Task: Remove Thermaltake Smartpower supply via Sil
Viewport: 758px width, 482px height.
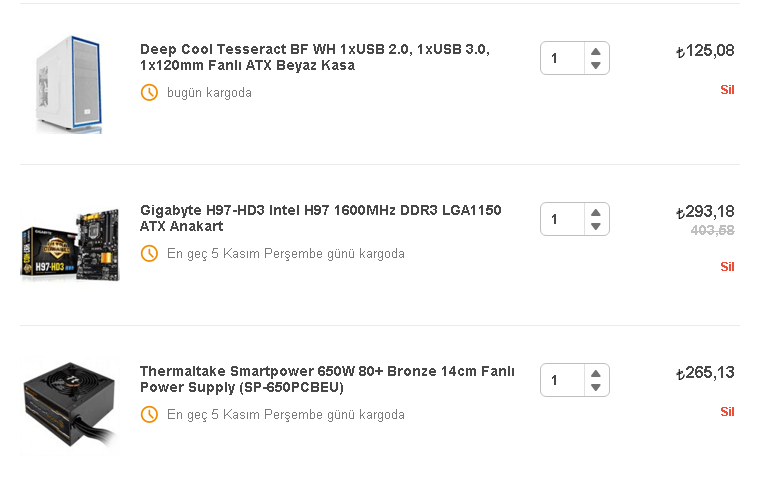Action: pyautogui.click(x=727, y=412)
